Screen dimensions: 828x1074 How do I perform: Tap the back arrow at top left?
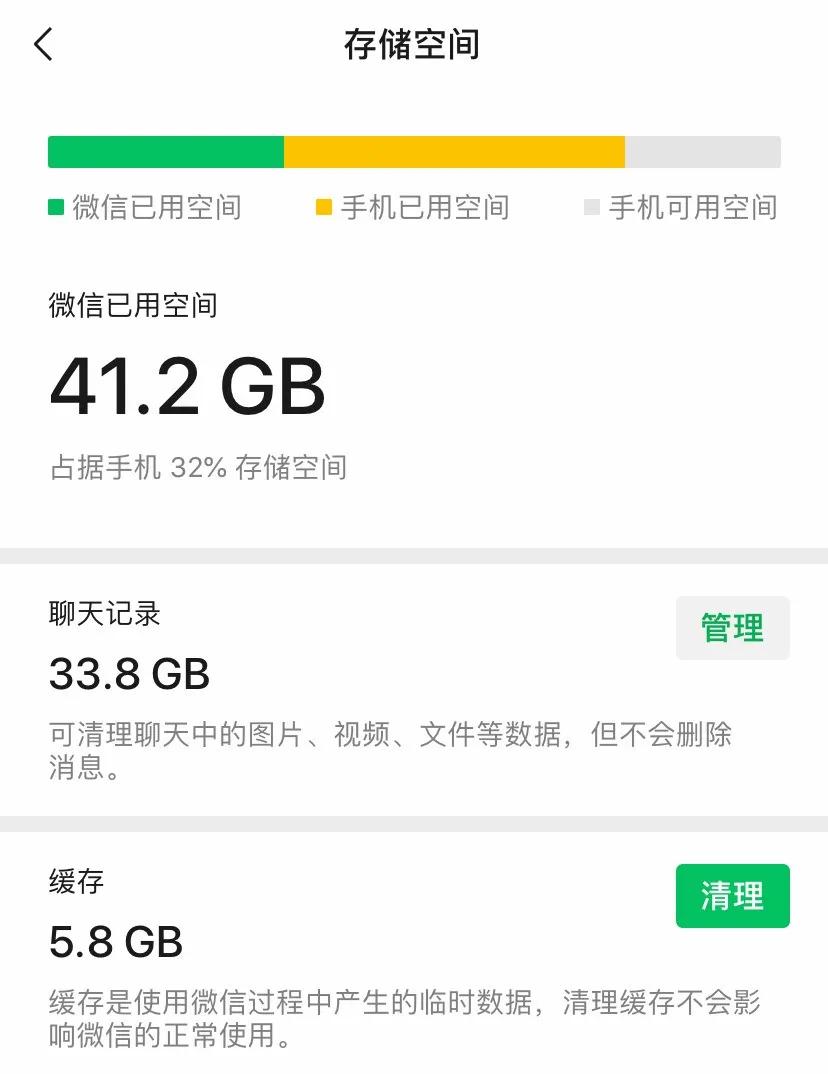coord(42,44)
